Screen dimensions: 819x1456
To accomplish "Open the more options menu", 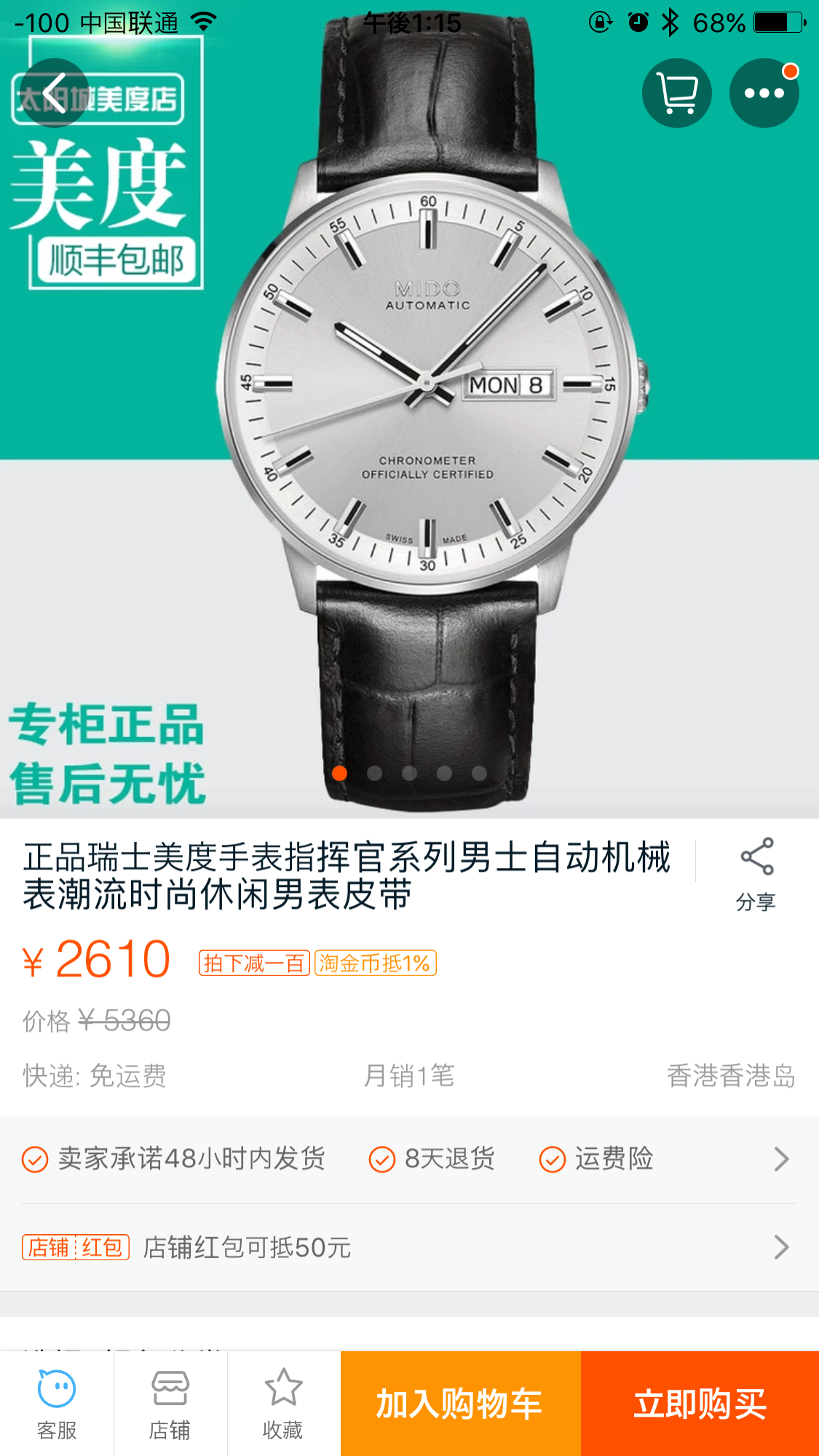I will click(764, 93).
